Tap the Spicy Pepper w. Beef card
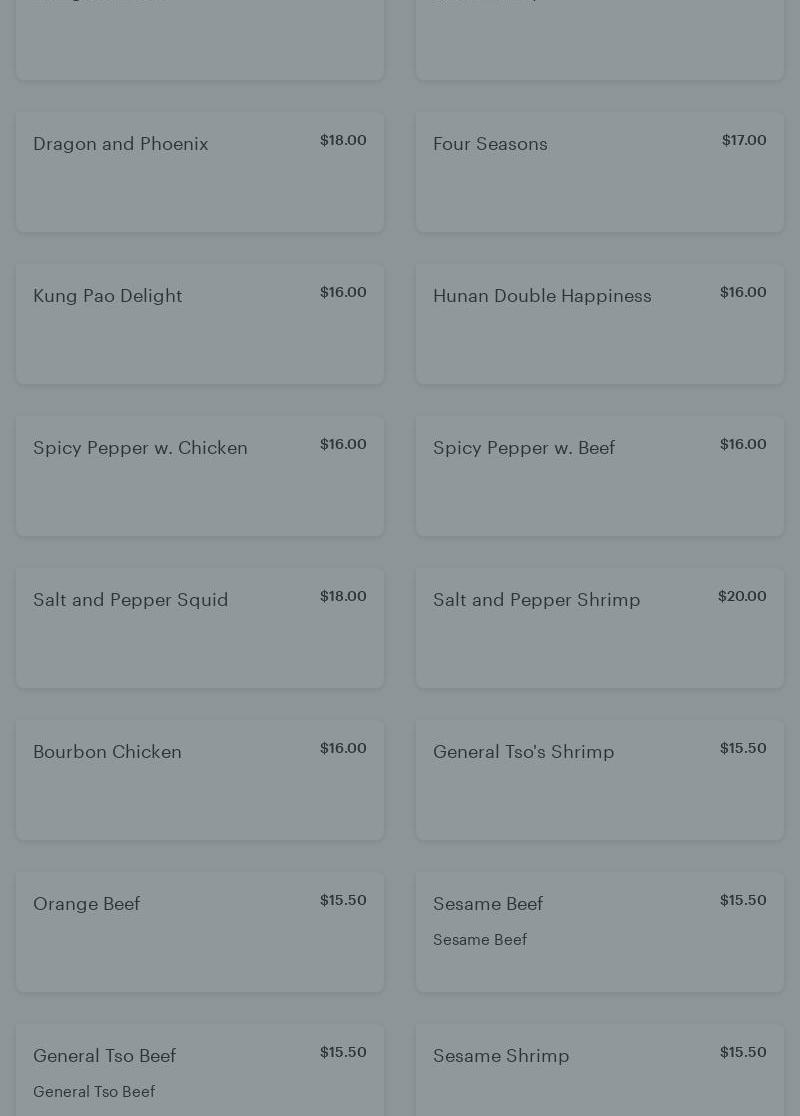Viewport: 800px width, 1116px height. tap(600, 476)
